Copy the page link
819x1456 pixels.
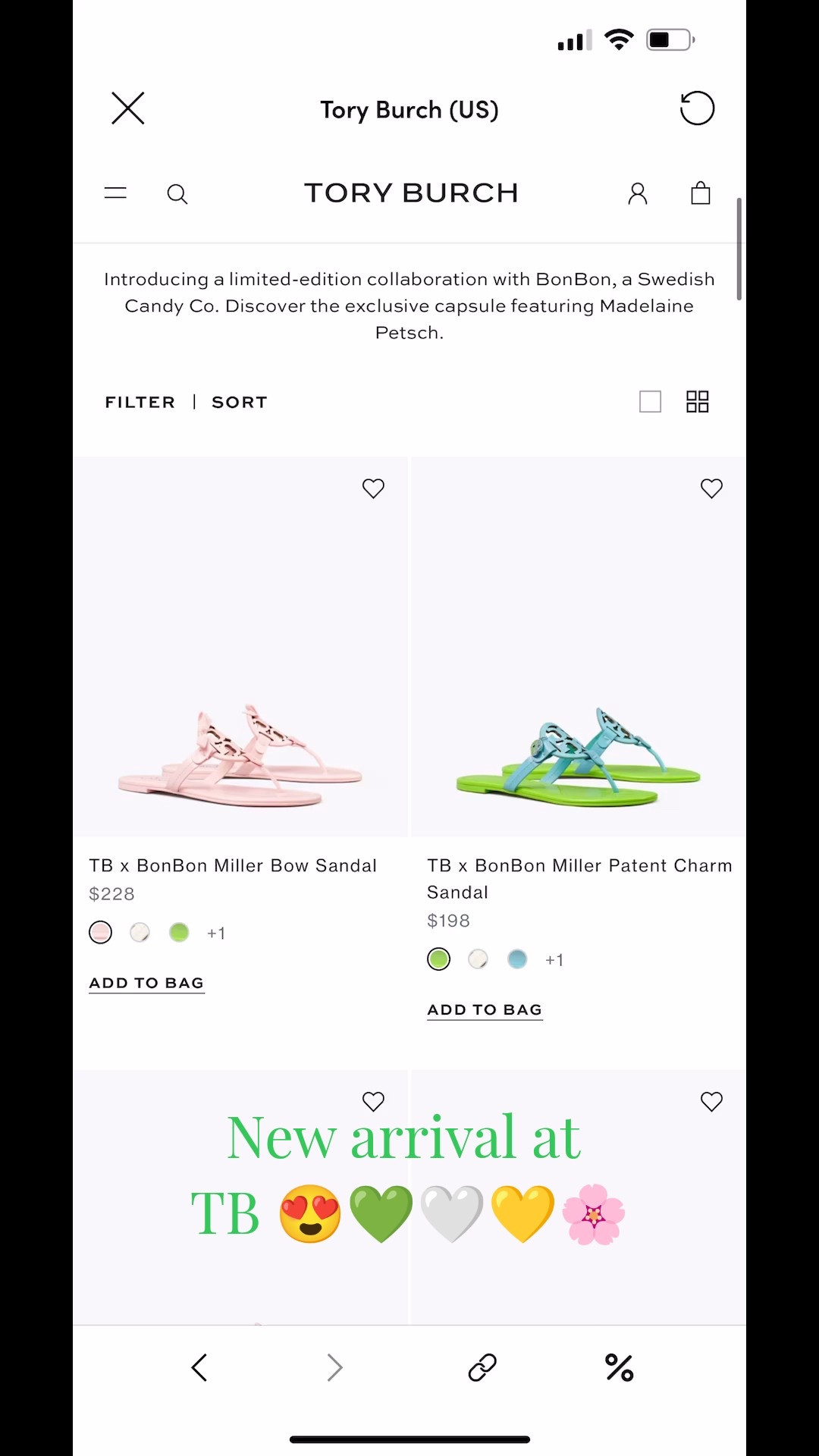(482, 1368)
